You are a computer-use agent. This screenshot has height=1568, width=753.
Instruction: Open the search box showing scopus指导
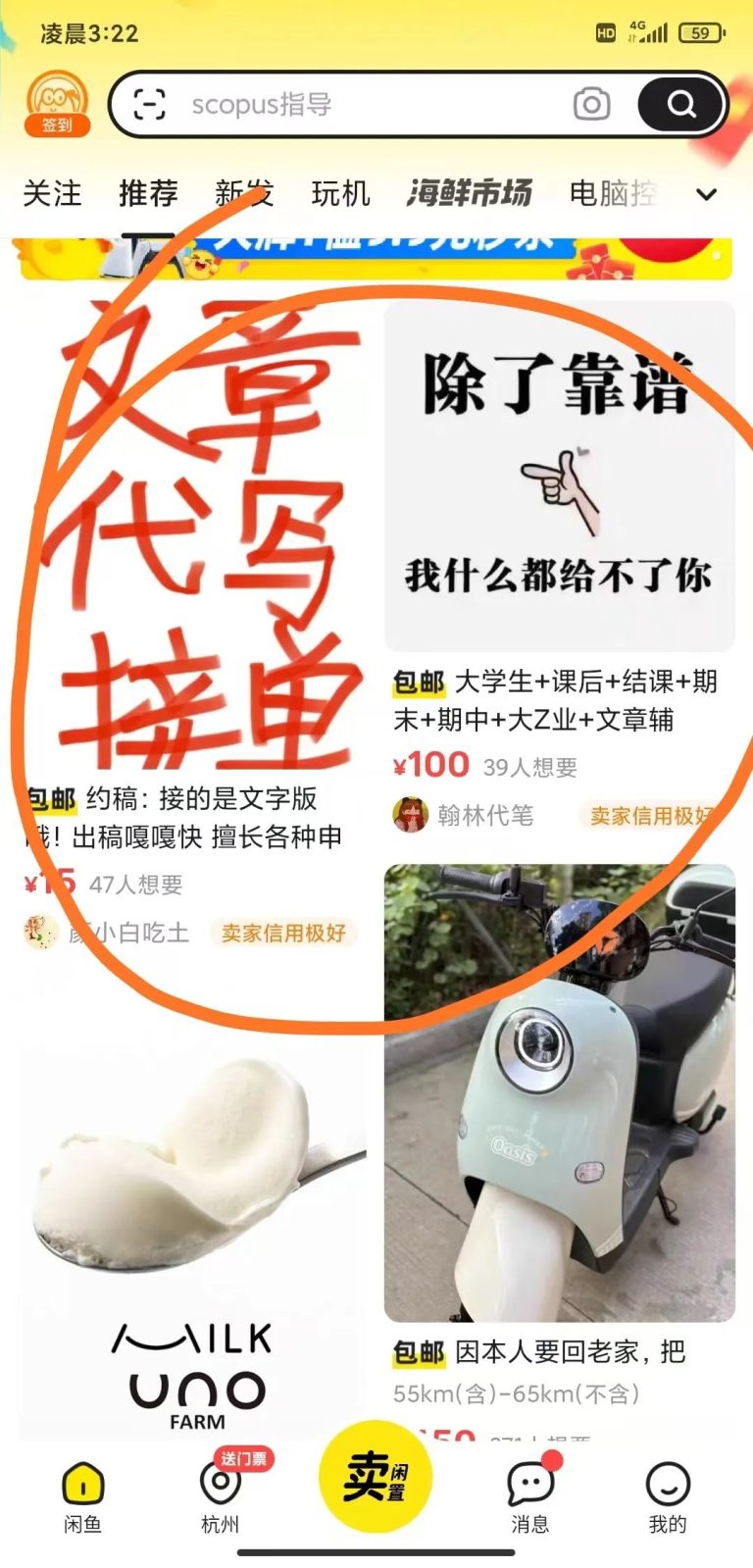pos(373,104)
